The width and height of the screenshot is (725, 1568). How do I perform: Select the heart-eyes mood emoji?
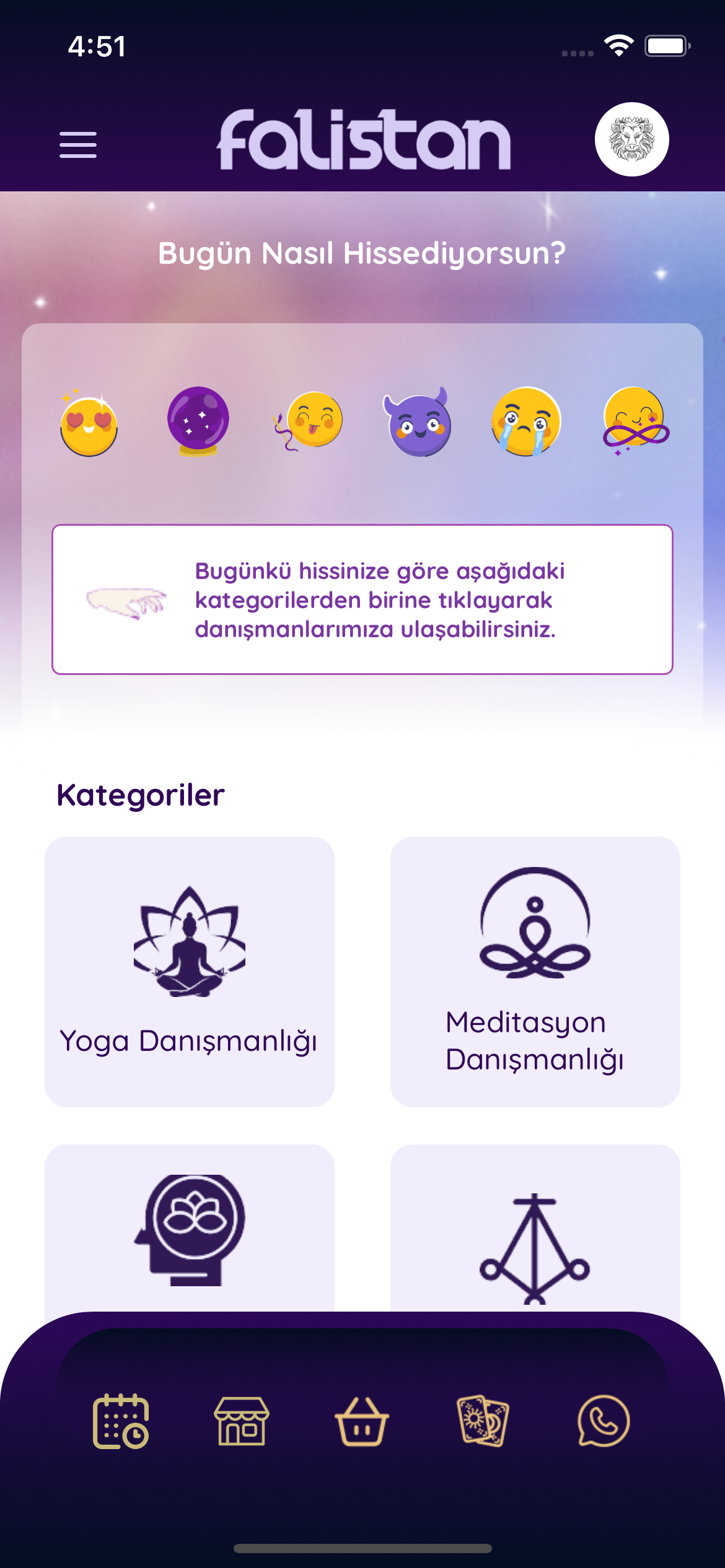(x=89, y=424)
